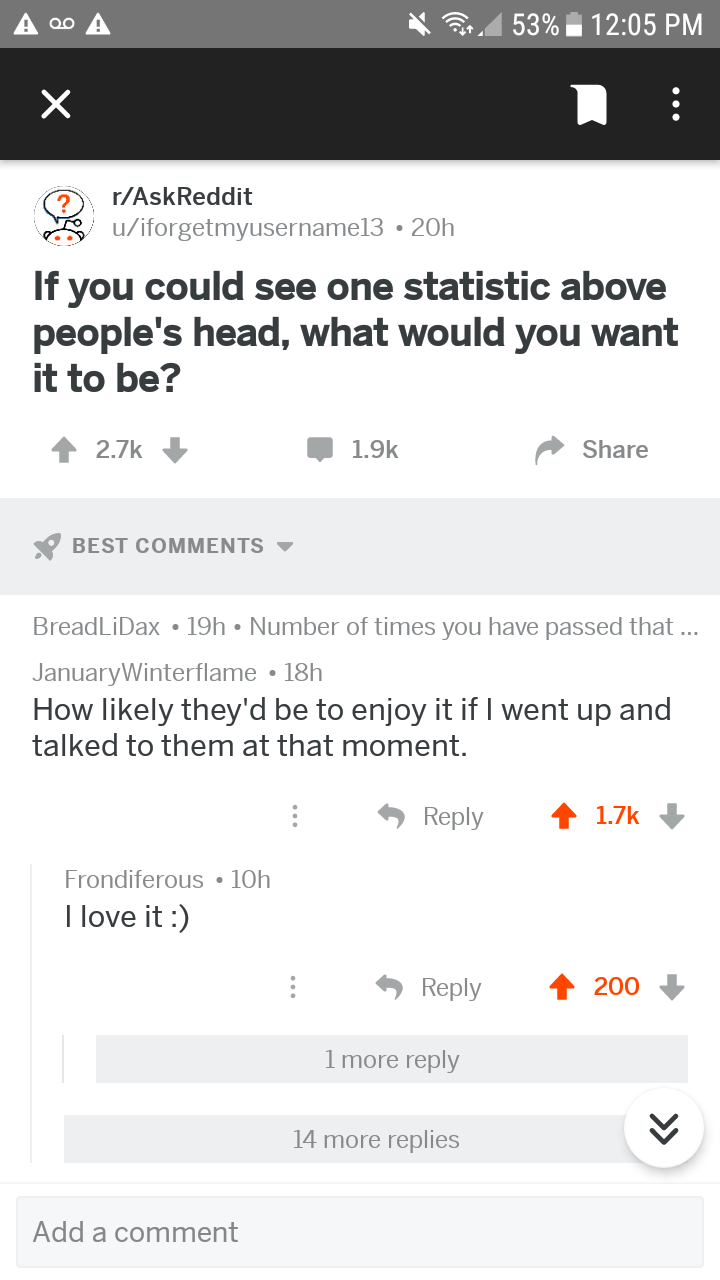Open the overflow menu in the top bar
This screenshot has width=720, height=1280.
tap(676, 104)
